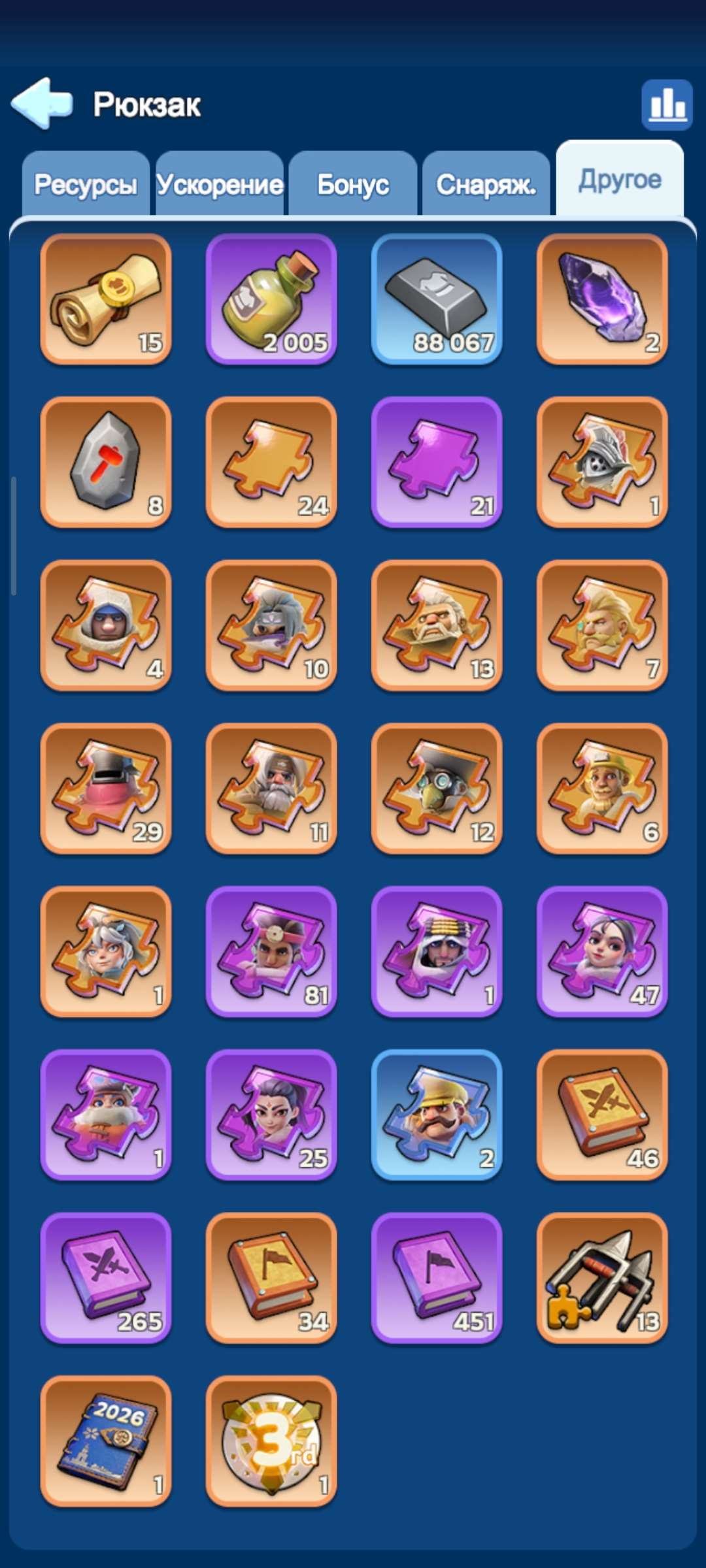The width and height of the screenshot is (706, 1568).
Task: Open the spiked weapon fragment with 13
Action: click(602, 1278)
